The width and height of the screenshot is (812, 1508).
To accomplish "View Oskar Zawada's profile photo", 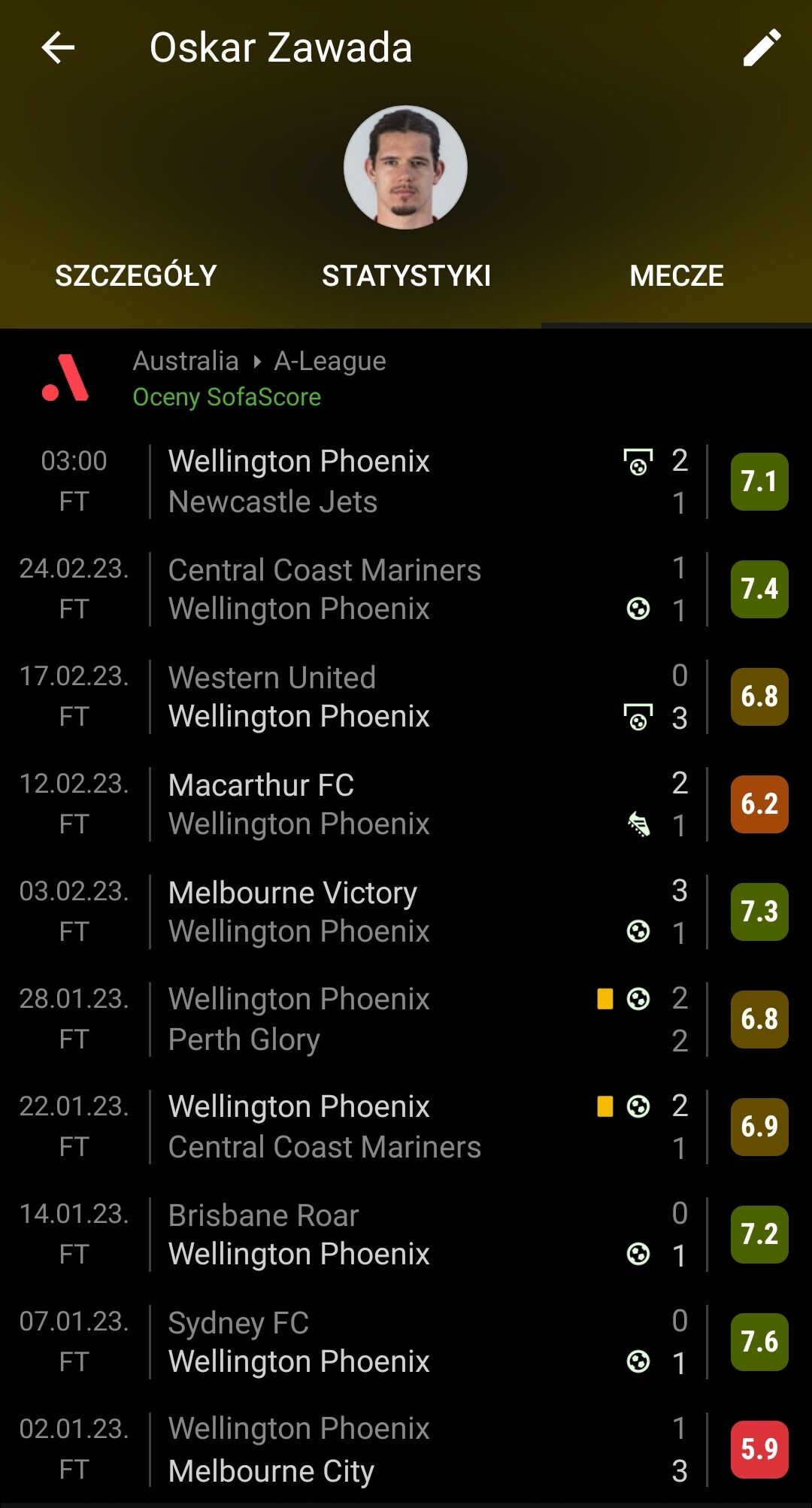I will [405, 167].
